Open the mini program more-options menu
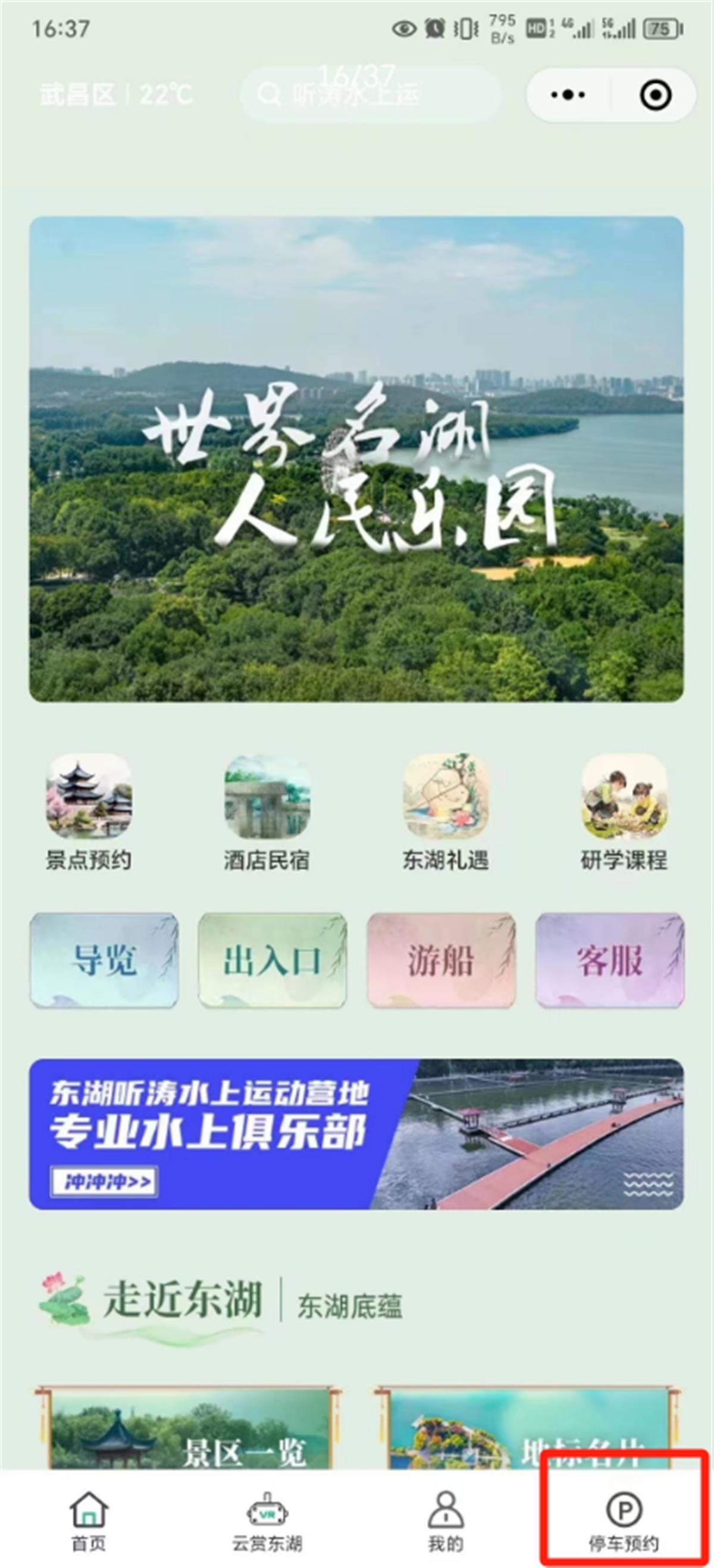 (568, 95)
